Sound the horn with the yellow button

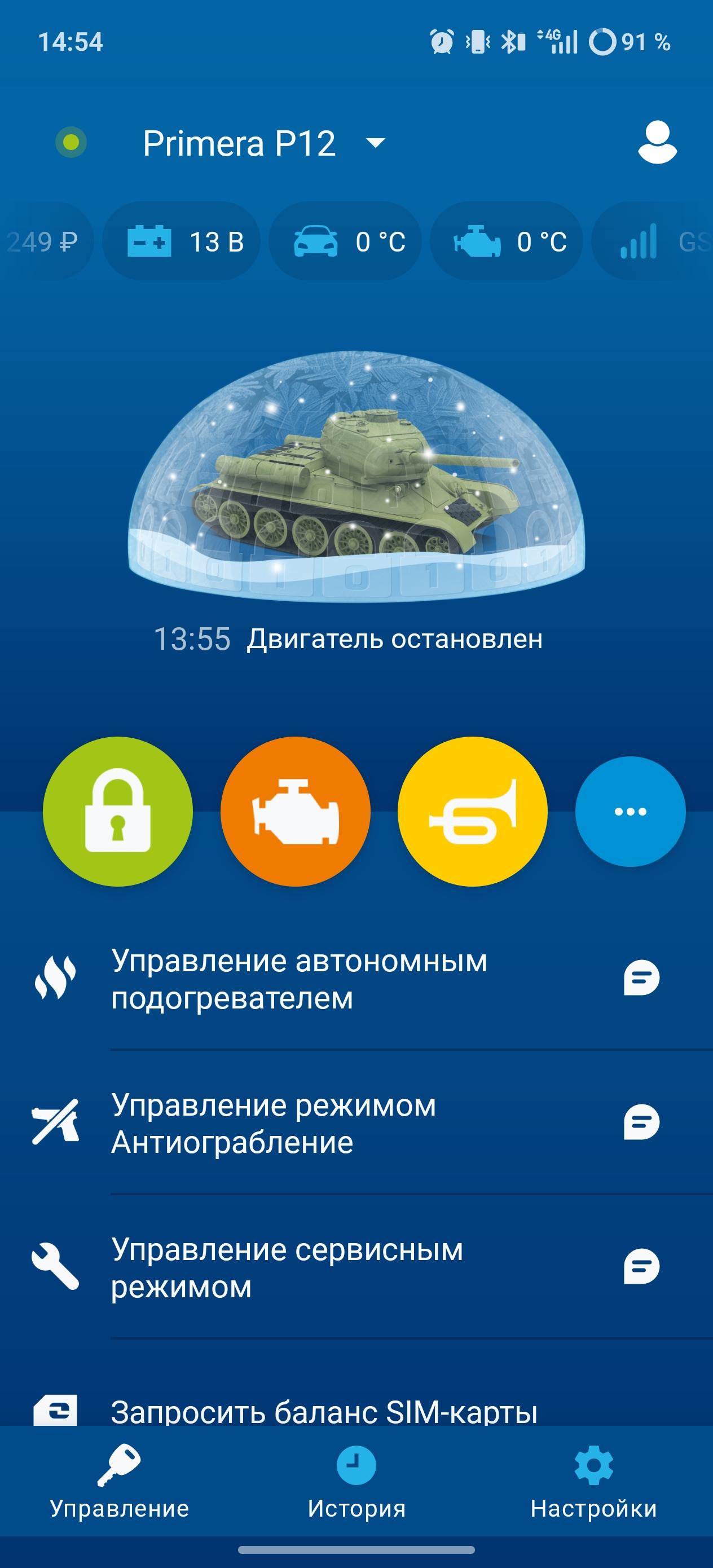click(x=473, y=812)
